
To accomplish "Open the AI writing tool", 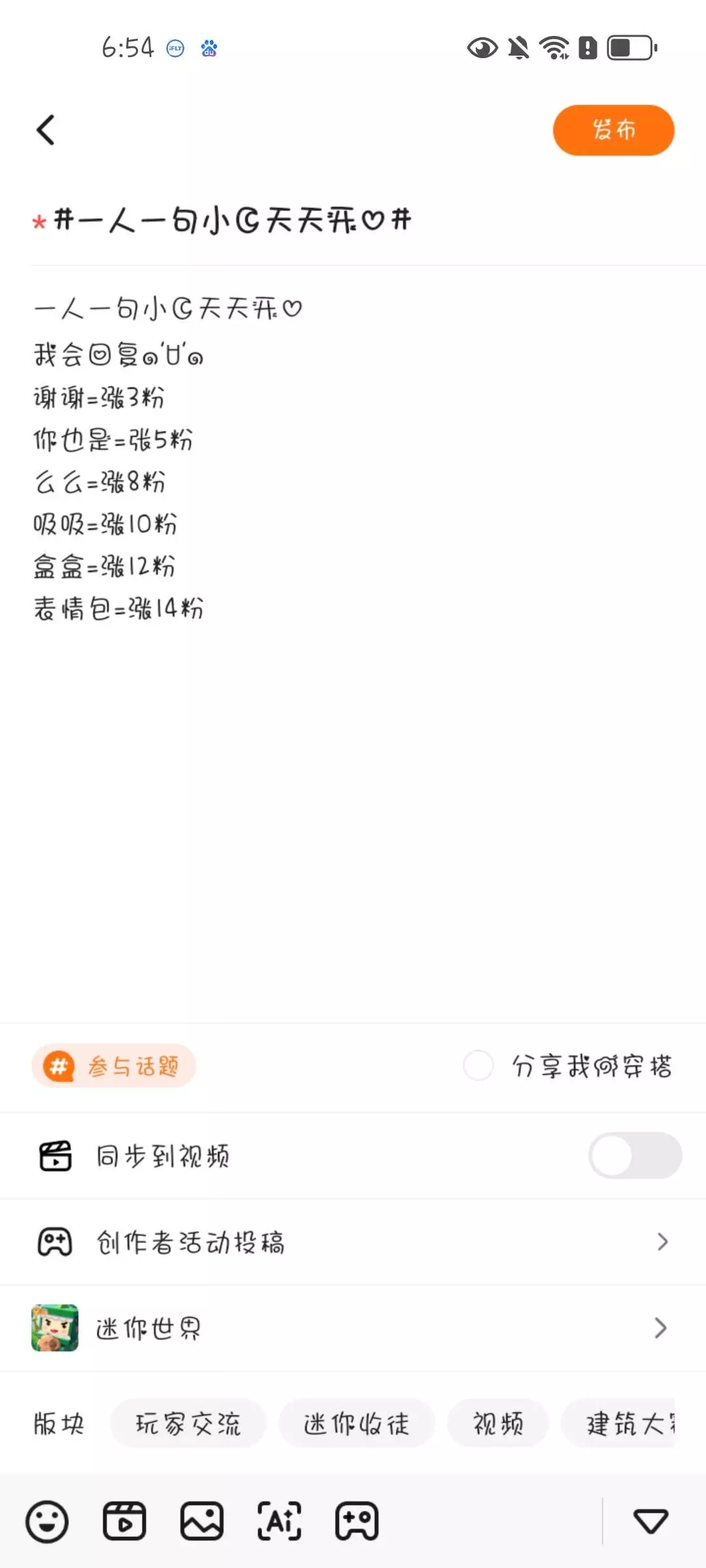I will coord(279,1522).
